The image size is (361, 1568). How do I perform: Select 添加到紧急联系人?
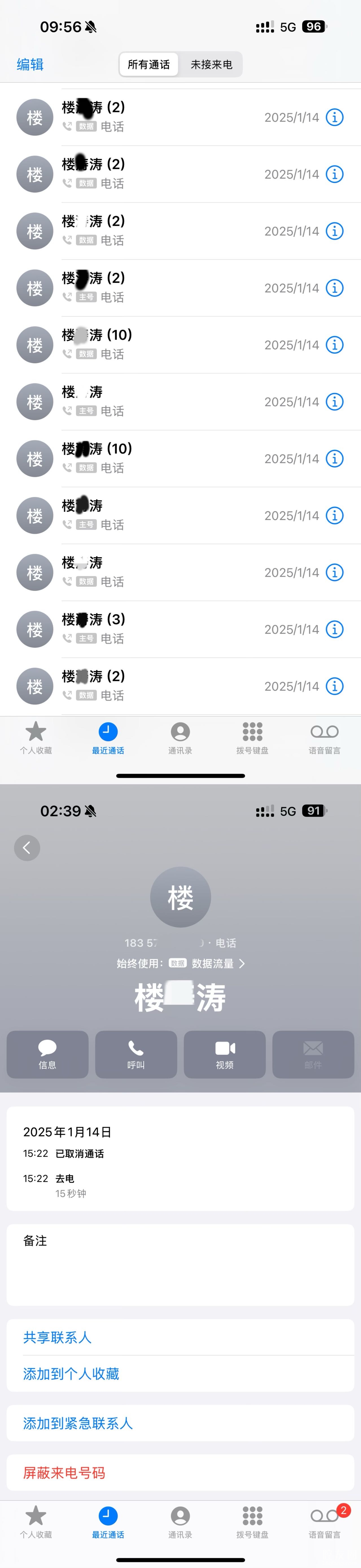tap(78, 1423)
